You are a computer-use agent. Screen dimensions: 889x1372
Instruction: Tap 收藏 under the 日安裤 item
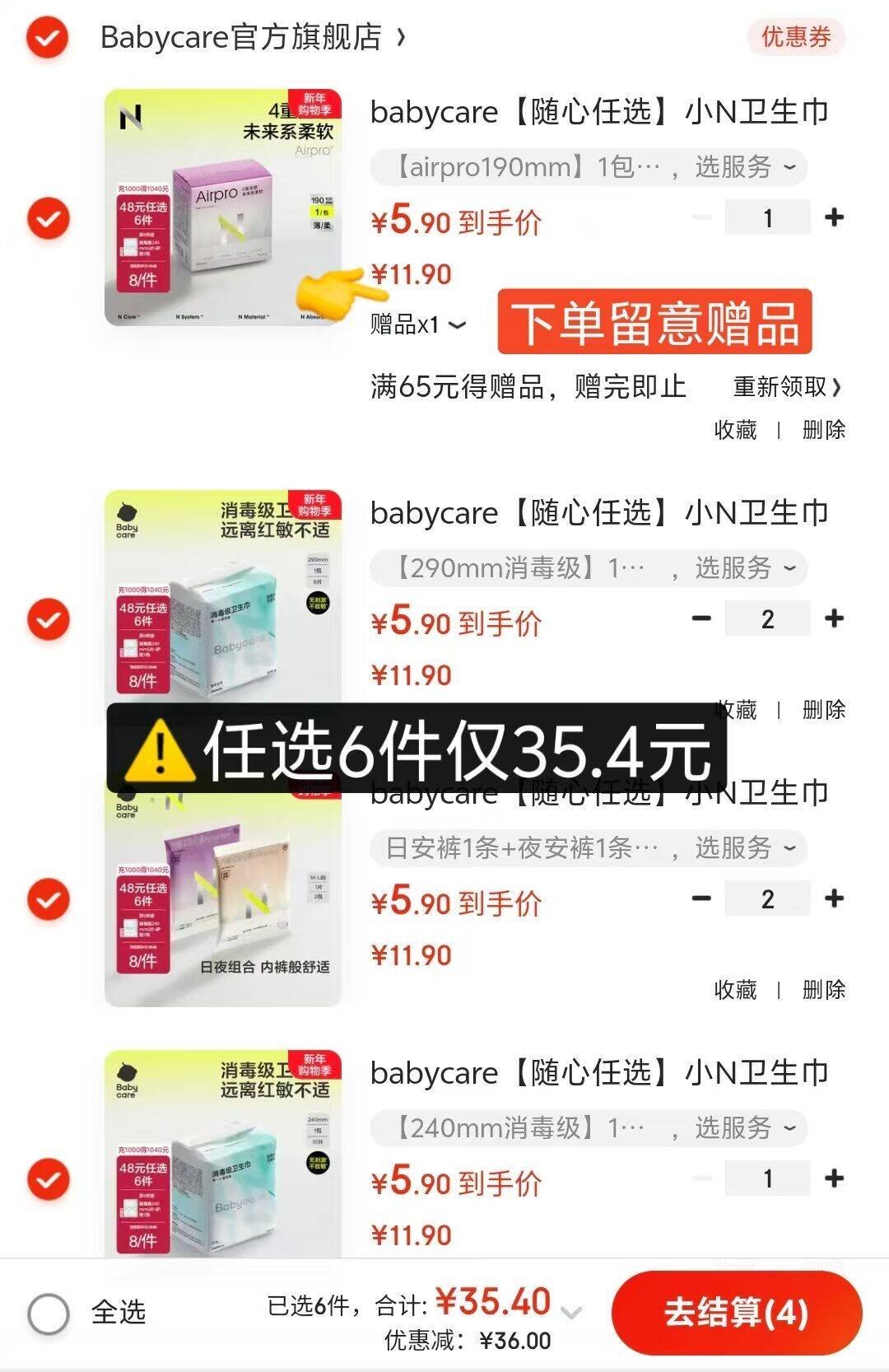click(x=735, y=992)
